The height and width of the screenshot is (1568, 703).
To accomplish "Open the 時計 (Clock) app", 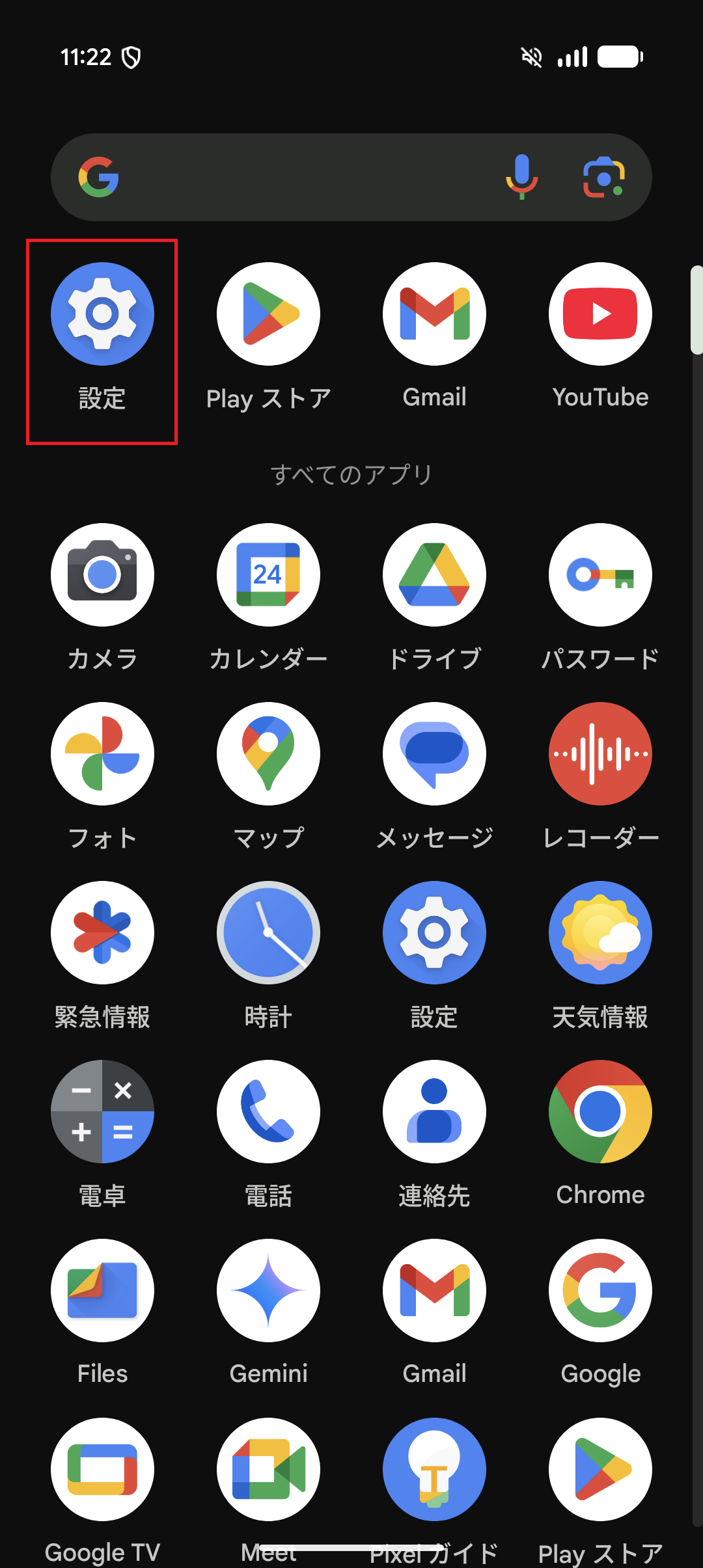I will [x=268, y=932].
